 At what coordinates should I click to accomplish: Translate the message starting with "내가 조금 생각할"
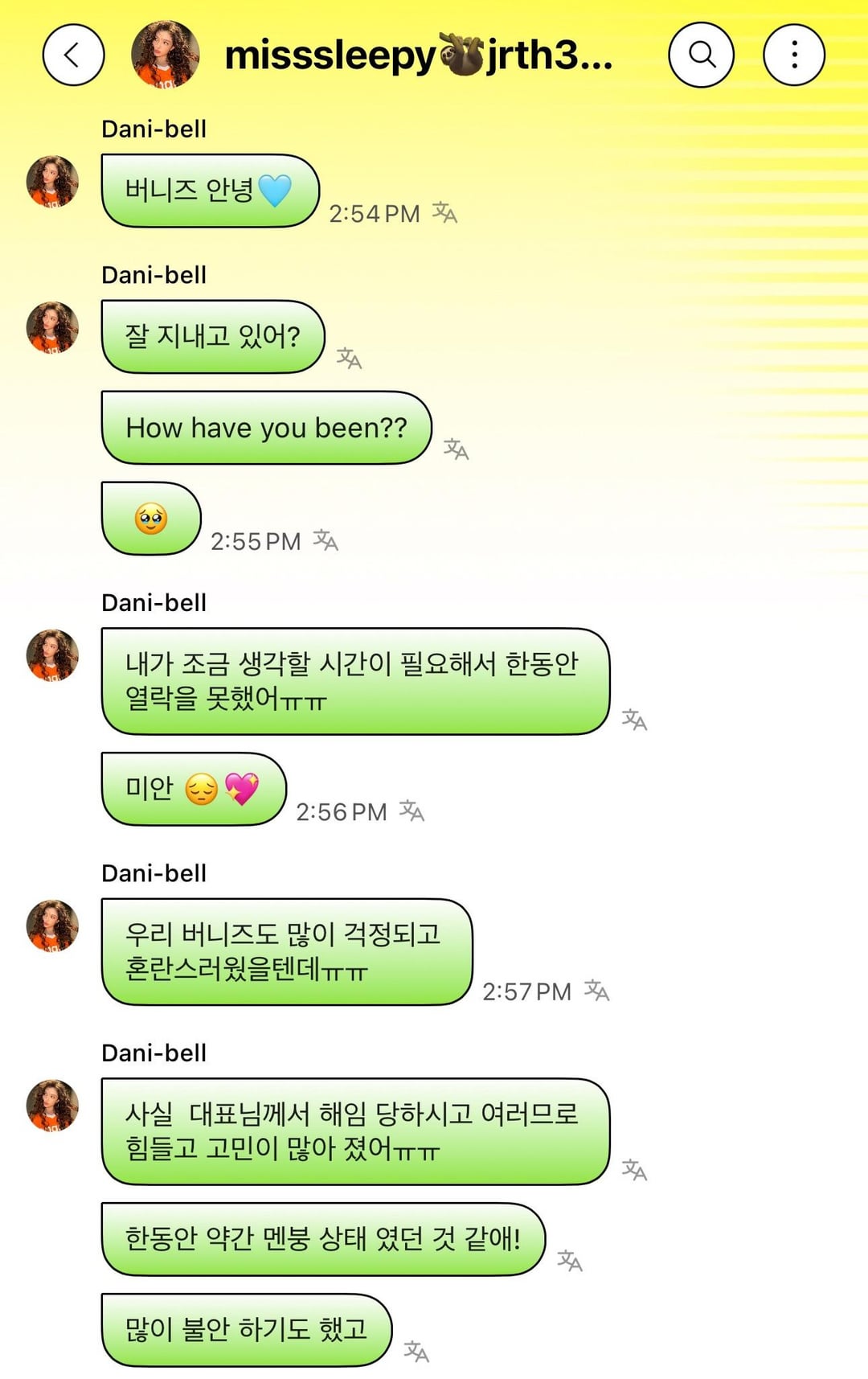pyautogui.click(x=634, y=719)
